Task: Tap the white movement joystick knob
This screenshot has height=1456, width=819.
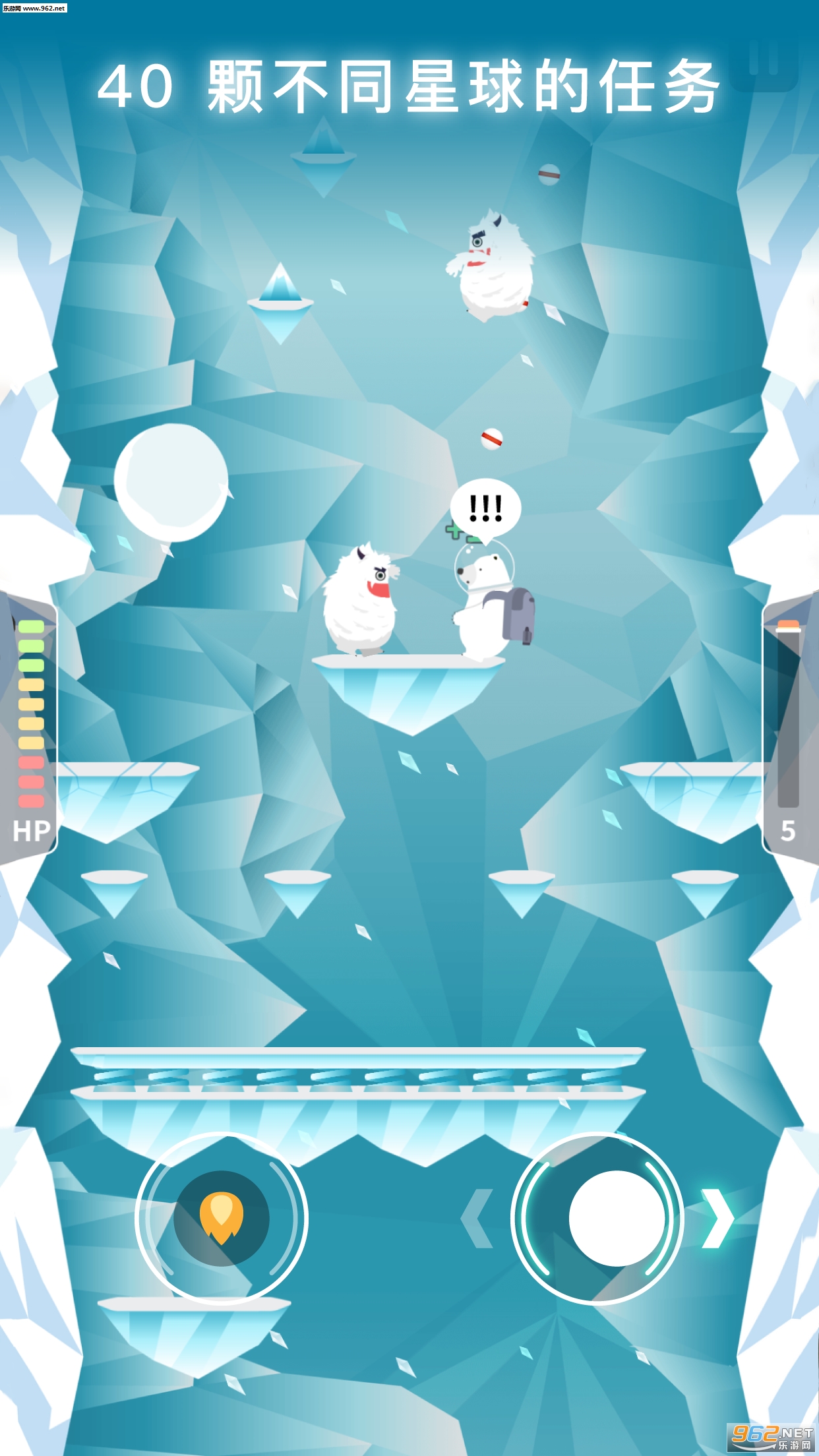Action: 617,1218
